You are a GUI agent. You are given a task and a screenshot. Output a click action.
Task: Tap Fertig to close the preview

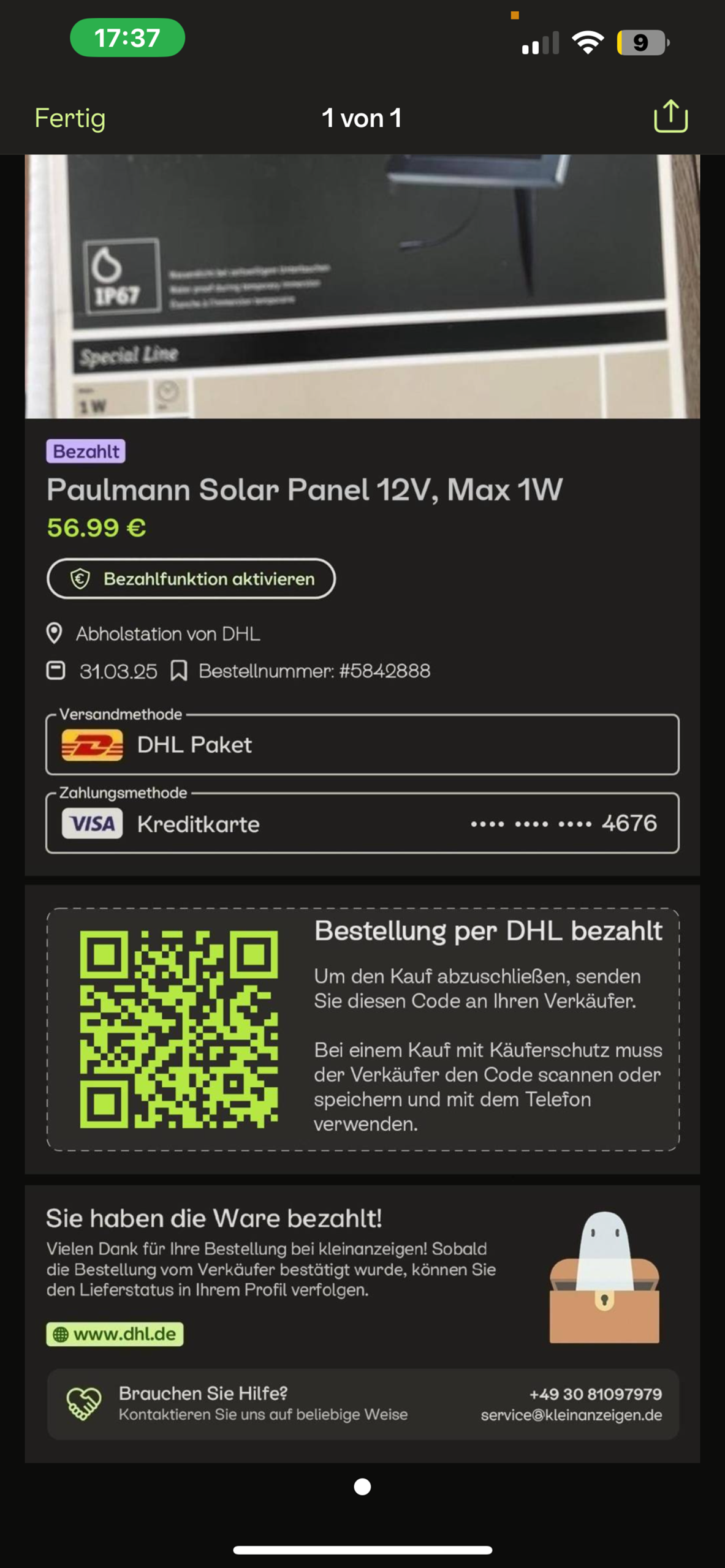[x=70, y=118]
